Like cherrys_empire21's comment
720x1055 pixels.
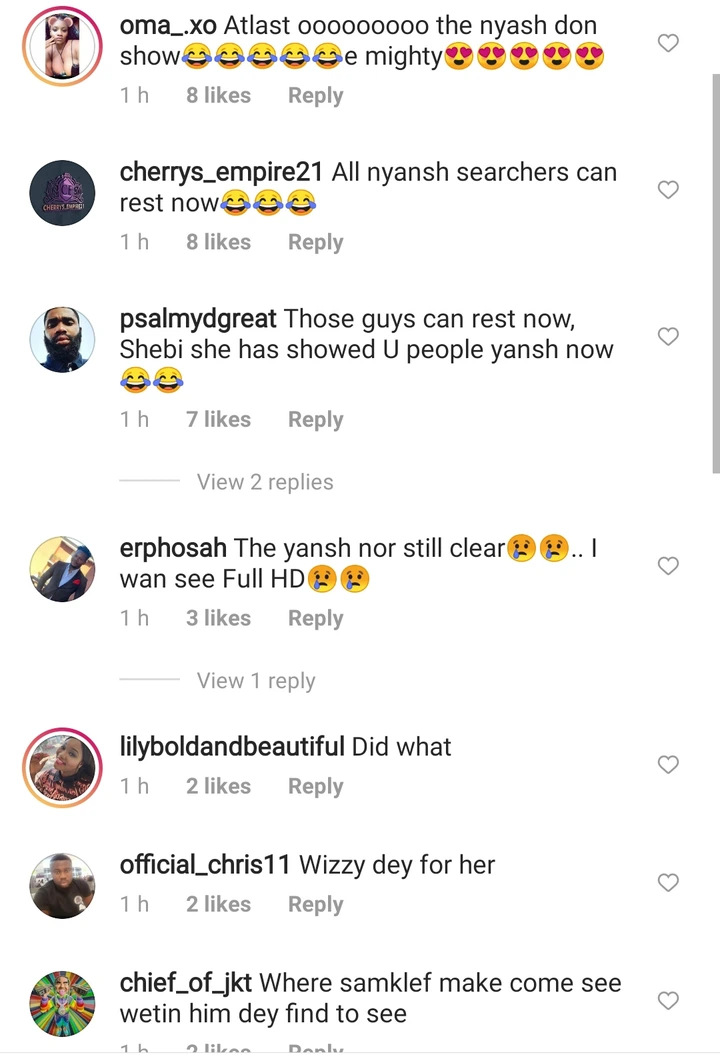click(668, 190)
